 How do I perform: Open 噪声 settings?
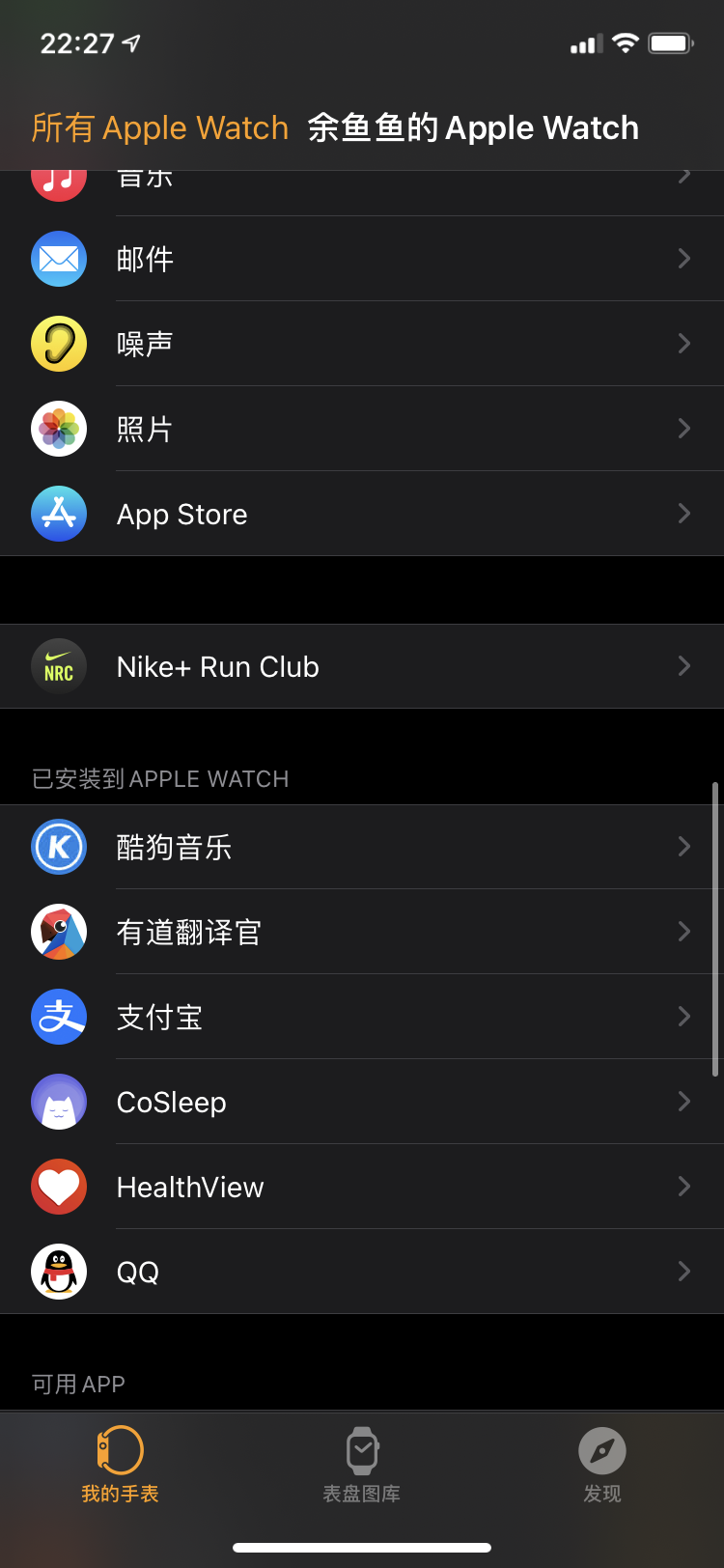pos(362,344)
